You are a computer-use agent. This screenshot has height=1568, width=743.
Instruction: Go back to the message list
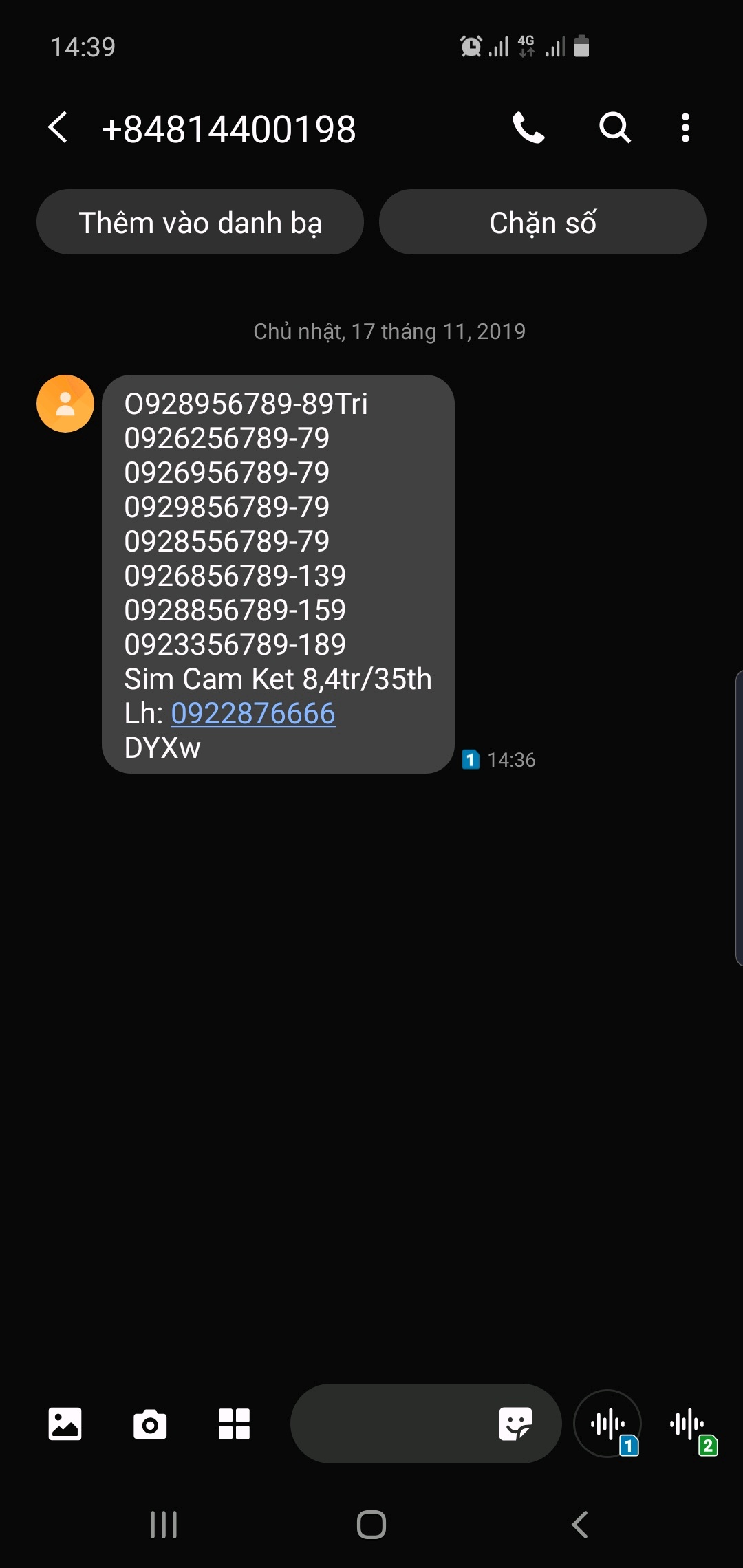click(58, 128)
